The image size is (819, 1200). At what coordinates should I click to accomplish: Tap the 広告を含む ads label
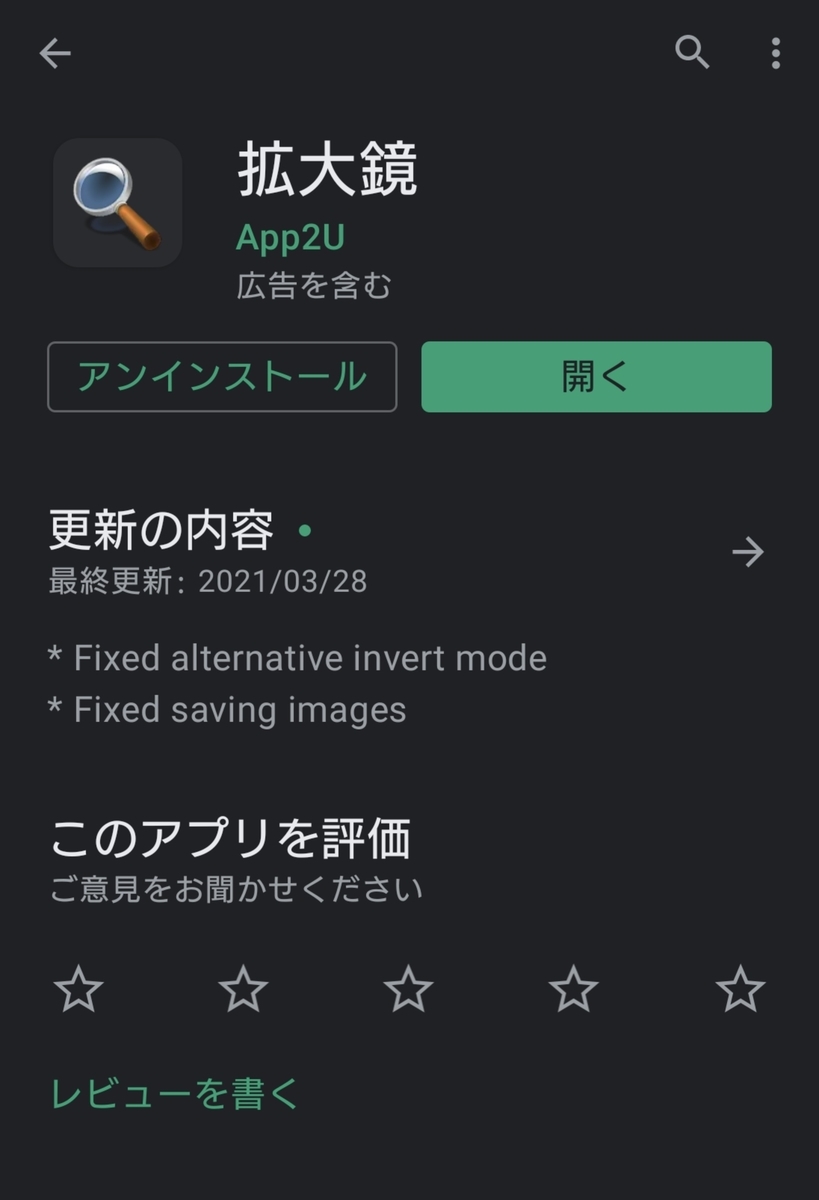pos(312,285)
